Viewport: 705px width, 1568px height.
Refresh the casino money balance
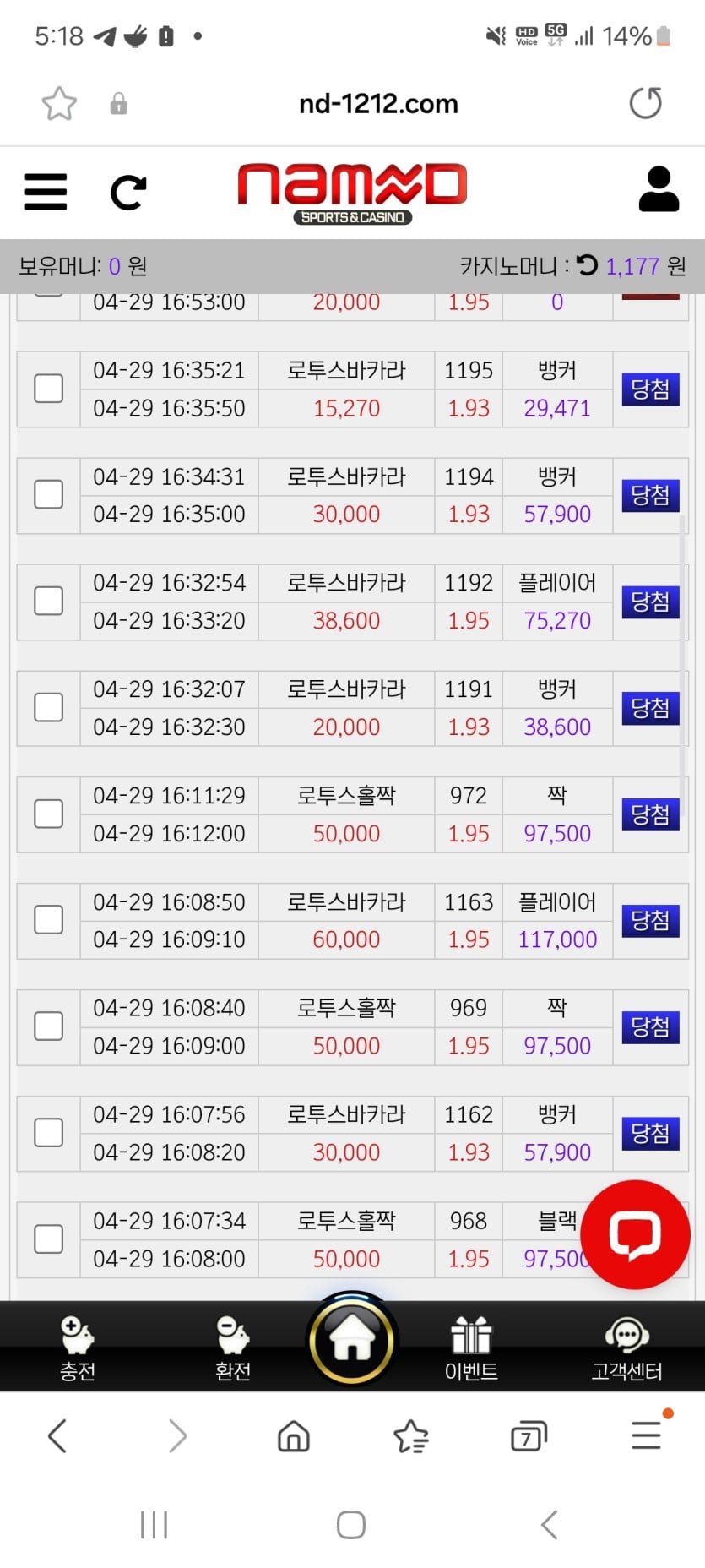tap(587, 265)
